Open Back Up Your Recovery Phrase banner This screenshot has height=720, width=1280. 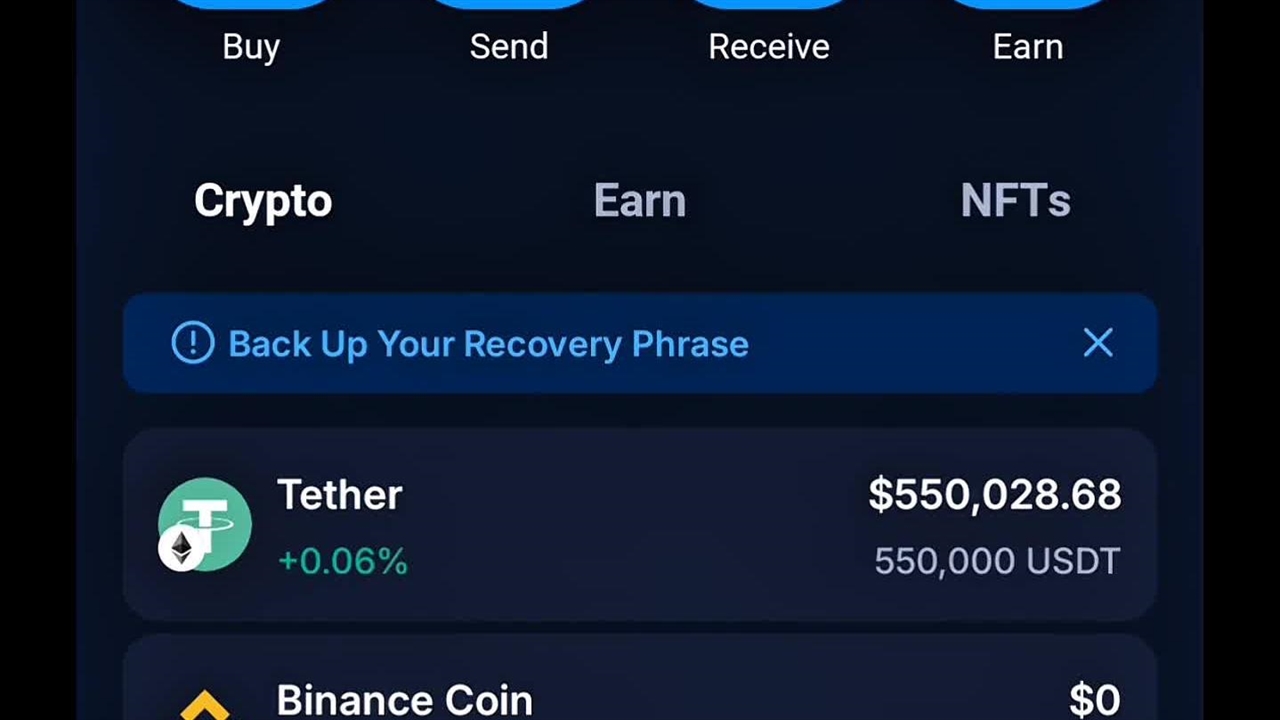488,344
